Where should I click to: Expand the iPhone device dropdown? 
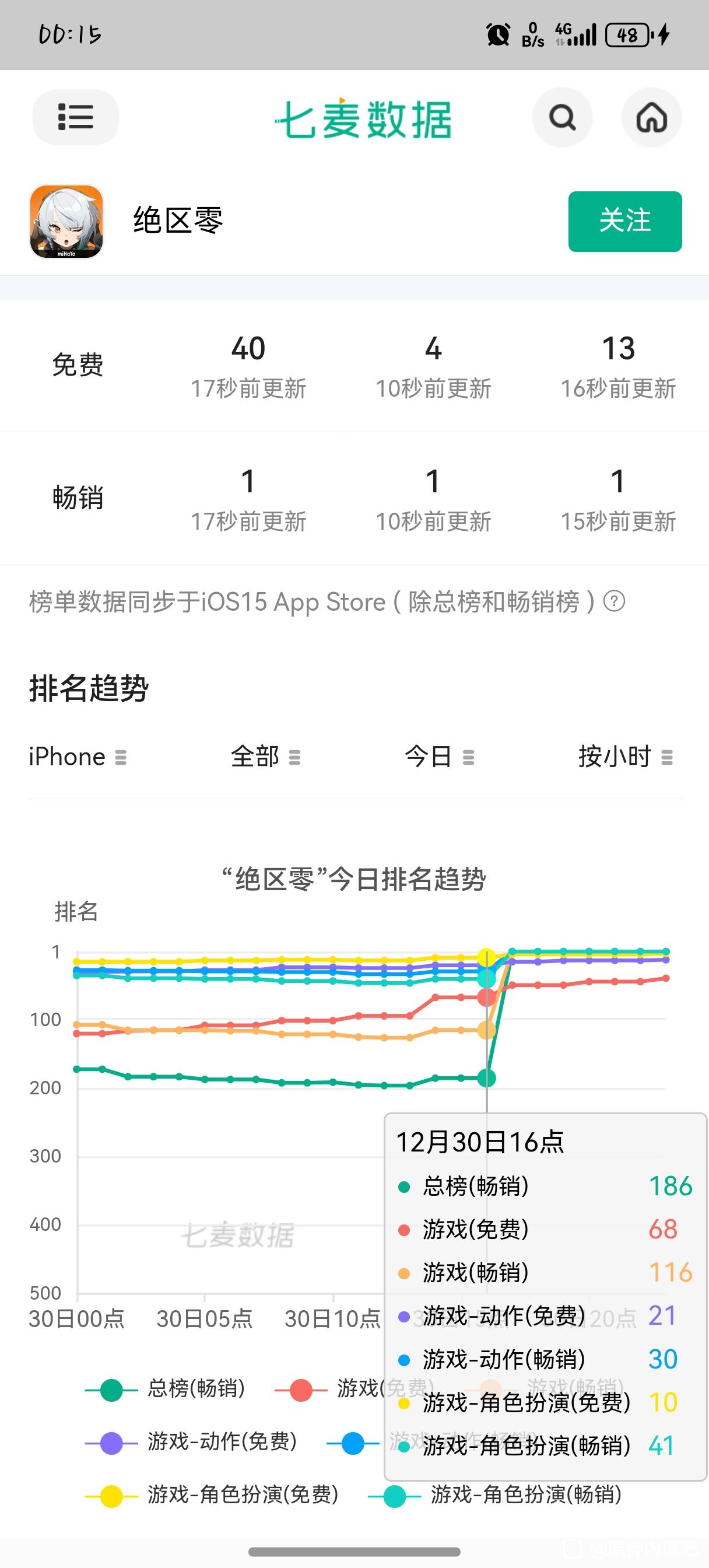(78, 757)
